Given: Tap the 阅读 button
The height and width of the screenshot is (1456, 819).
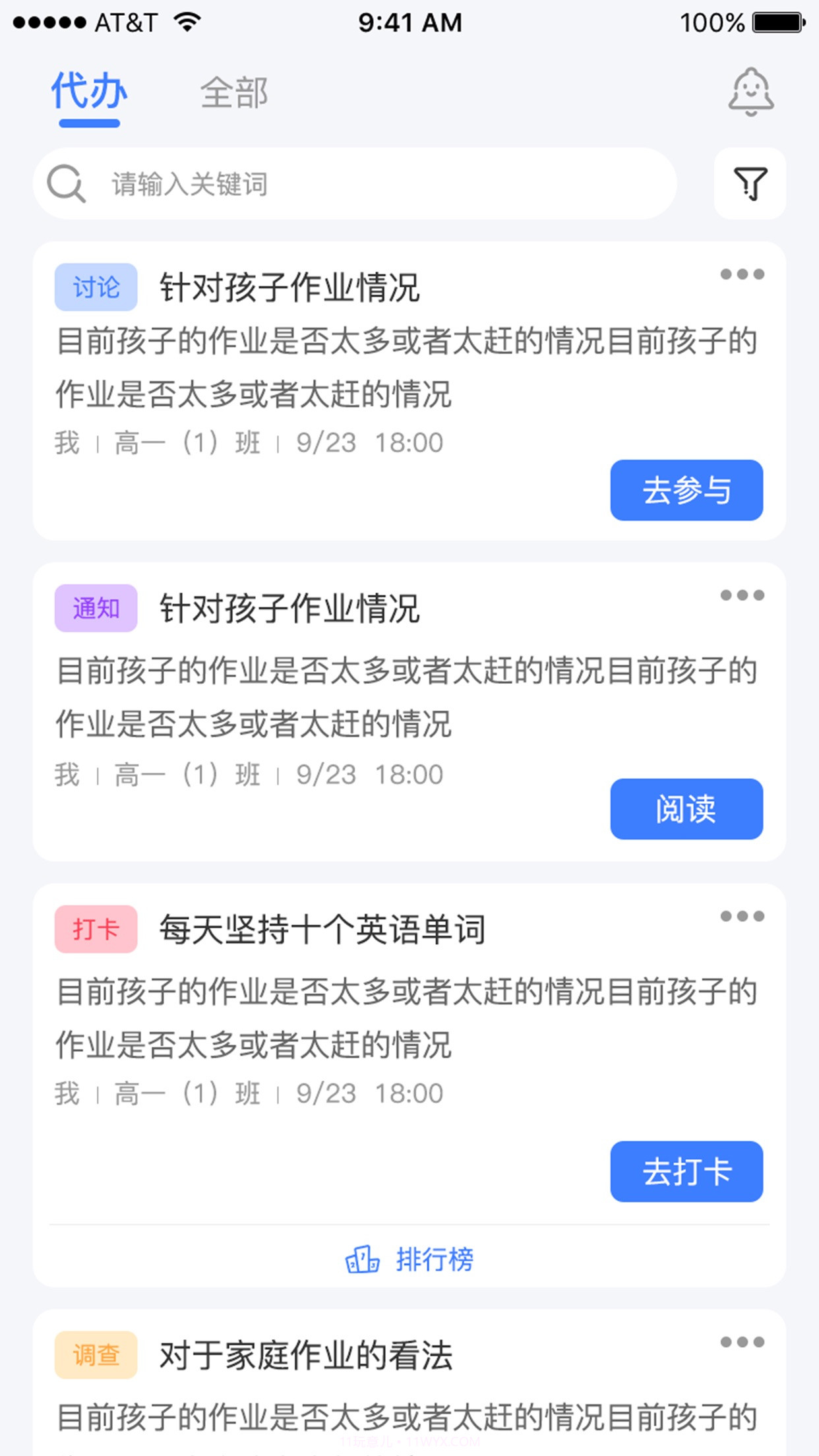Looking at the screenshot, I should click(x=686, y=810).
